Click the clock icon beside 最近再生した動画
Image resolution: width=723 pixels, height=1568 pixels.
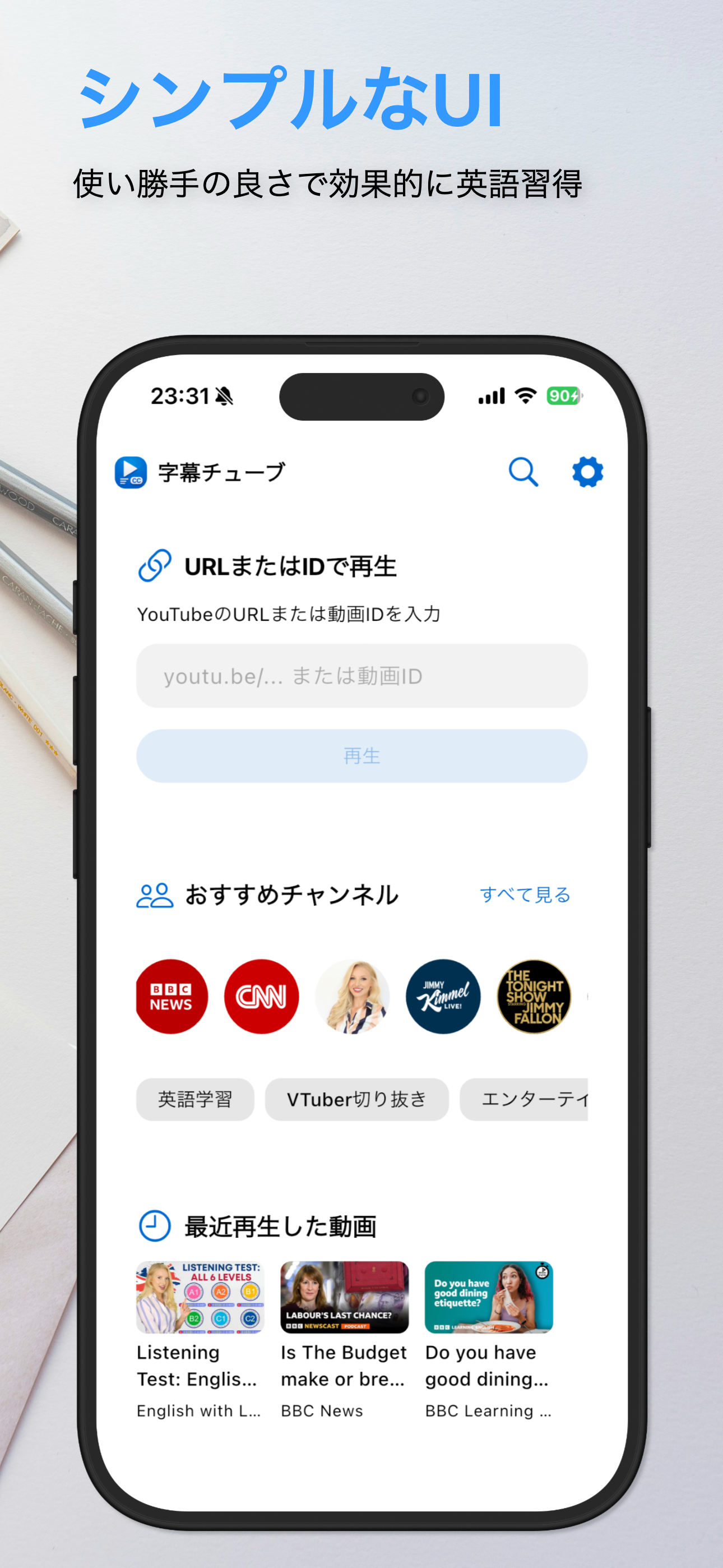[x=154, y=1226]
